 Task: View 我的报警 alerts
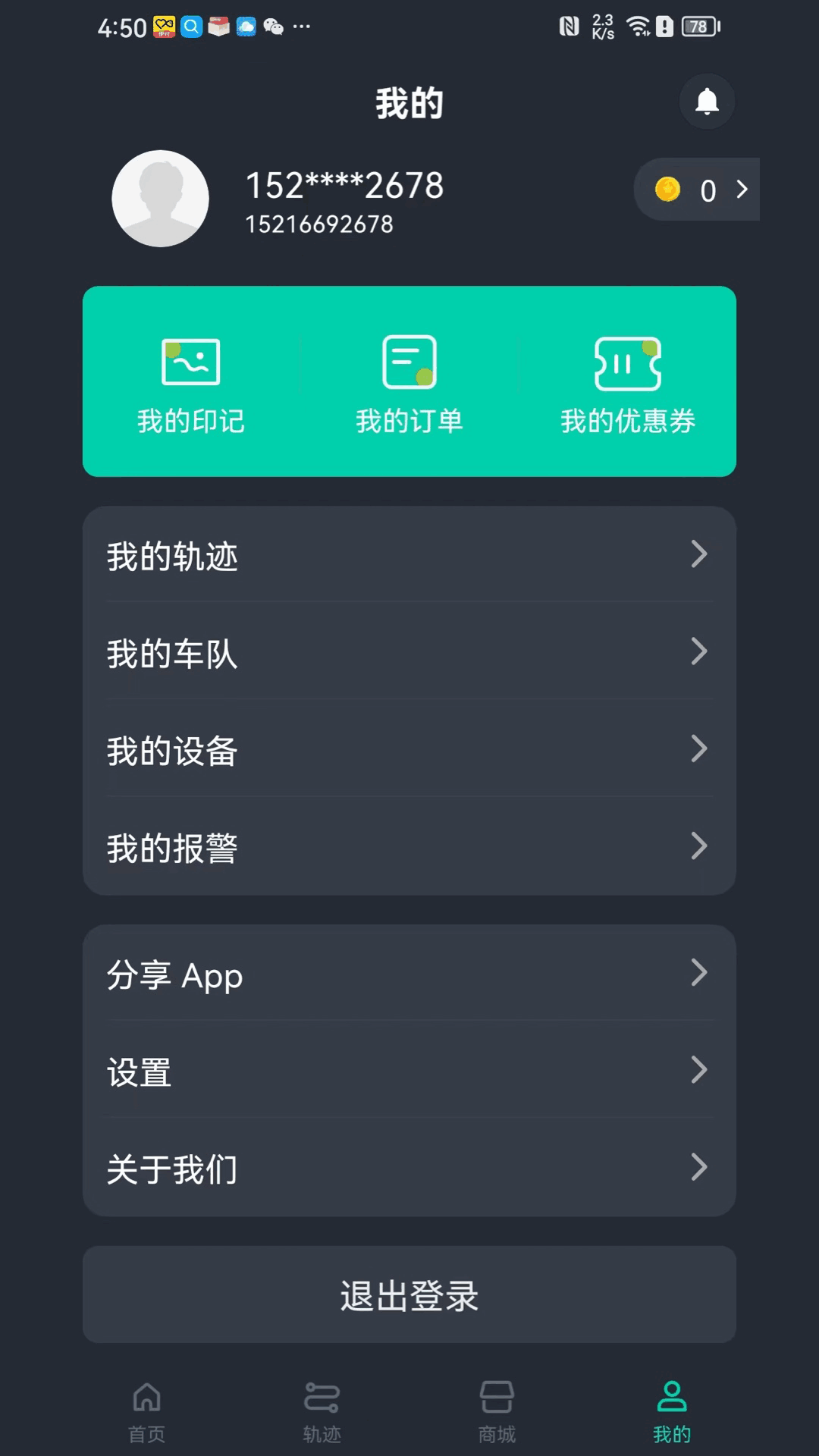click(x=409, y=847)
